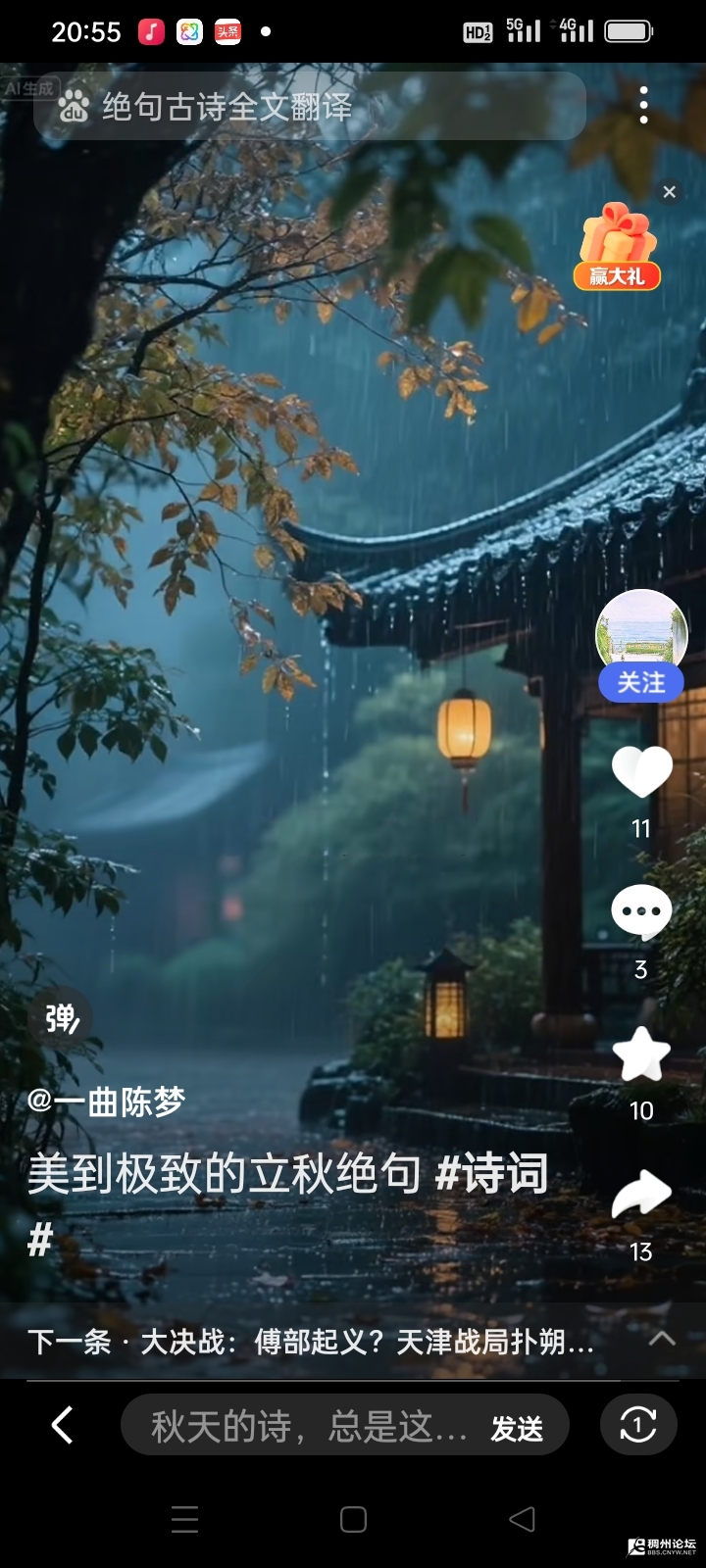Go back using the left arrow
This screenshot has width=706, height=1568.
[62, 1425]
